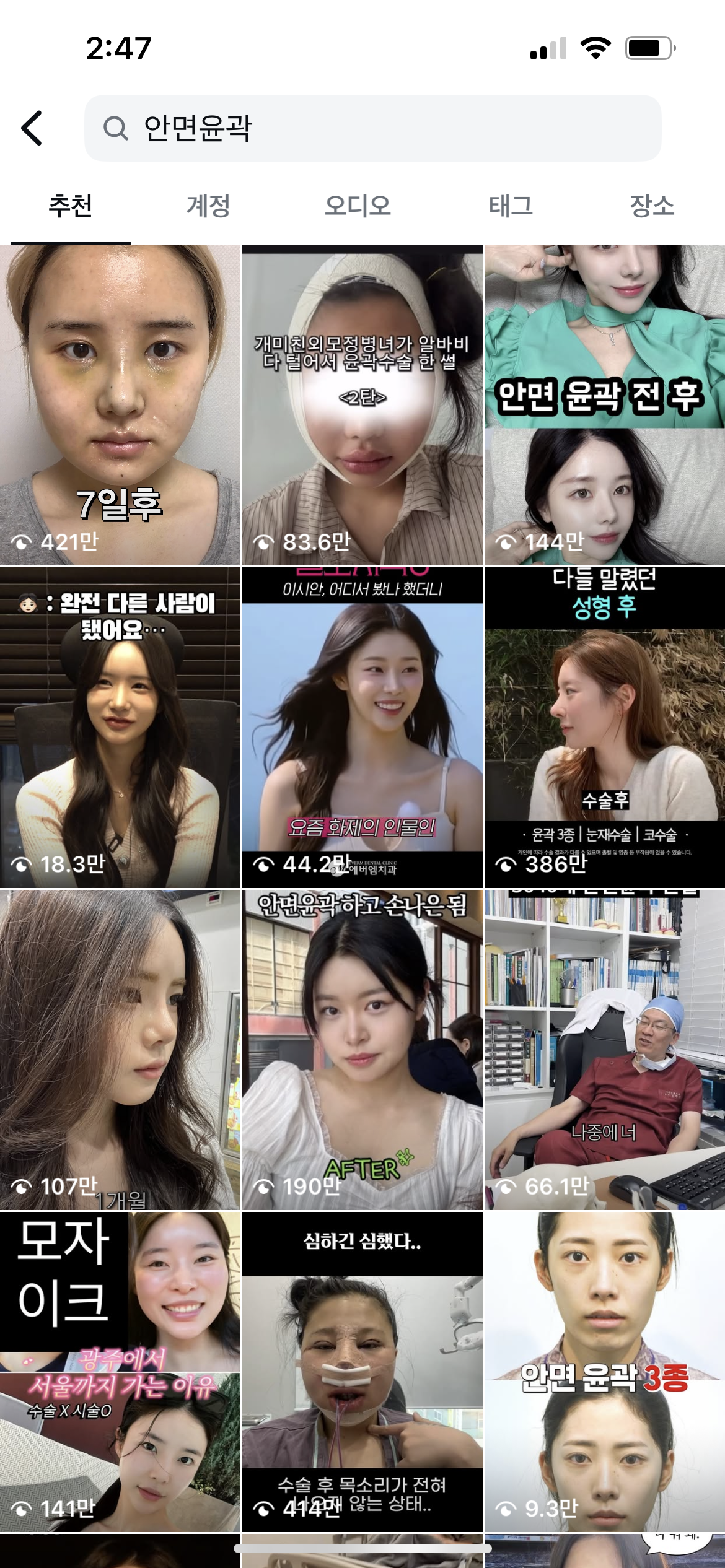Switch to the 오디오 tab

358,206
